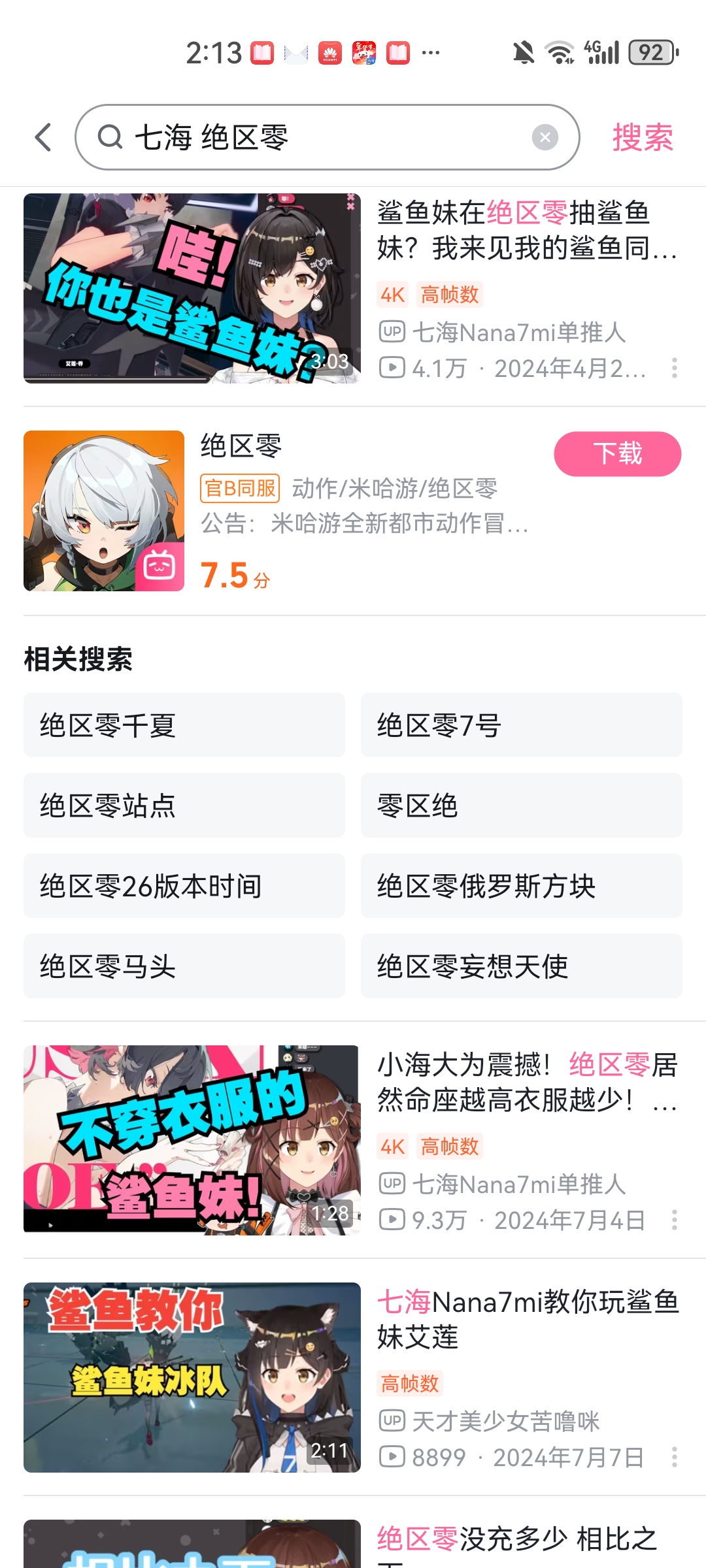Select related search 绝区零7号
The image size is (706, 1568).
coord(522,725)
